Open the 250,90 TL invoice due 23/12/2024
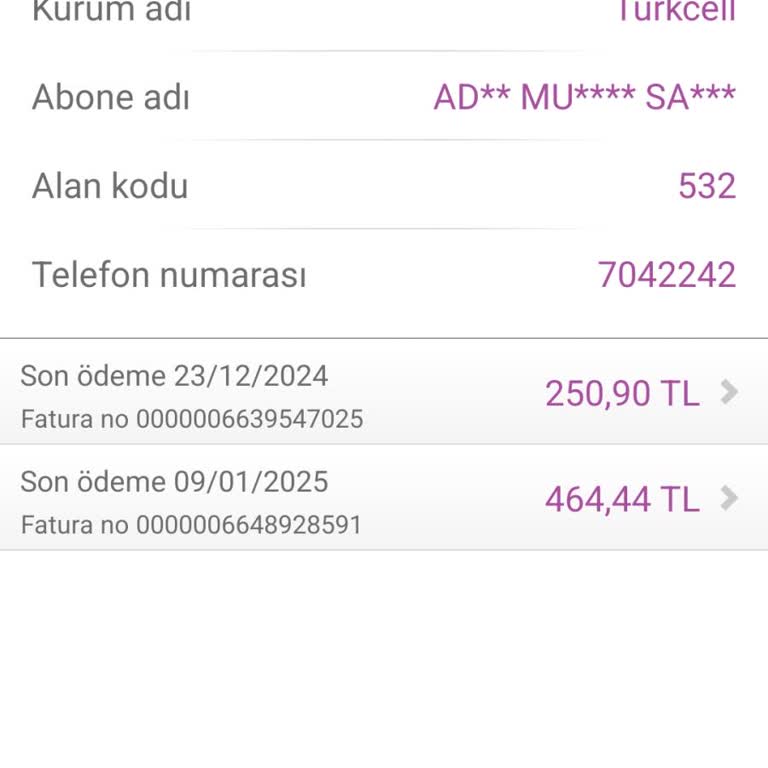768x768 pixels. coord(384,393)
